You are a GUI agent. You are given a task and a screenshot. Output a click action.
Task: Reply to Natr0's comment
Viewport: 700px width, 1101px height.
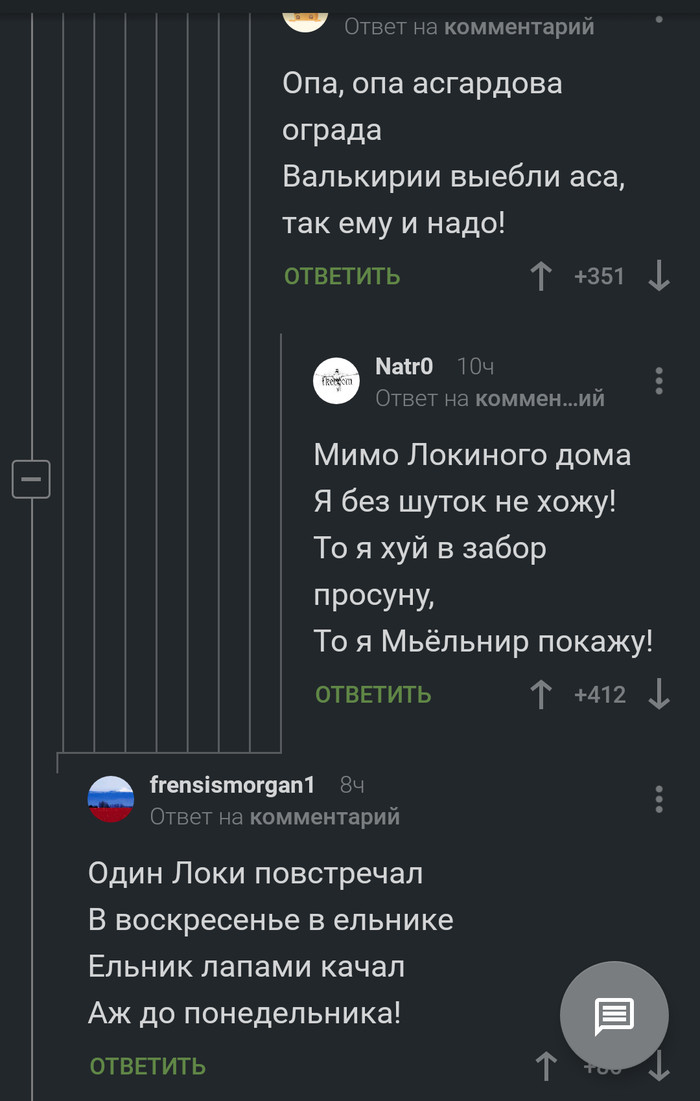[x=373, y=694]
